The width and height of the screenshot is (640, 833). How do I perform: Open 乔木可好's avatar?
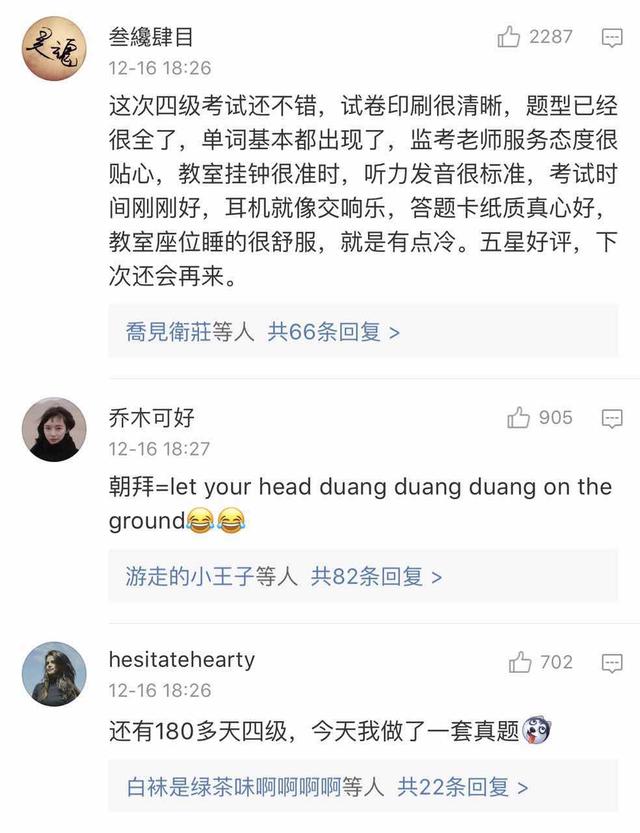point(53,430)
